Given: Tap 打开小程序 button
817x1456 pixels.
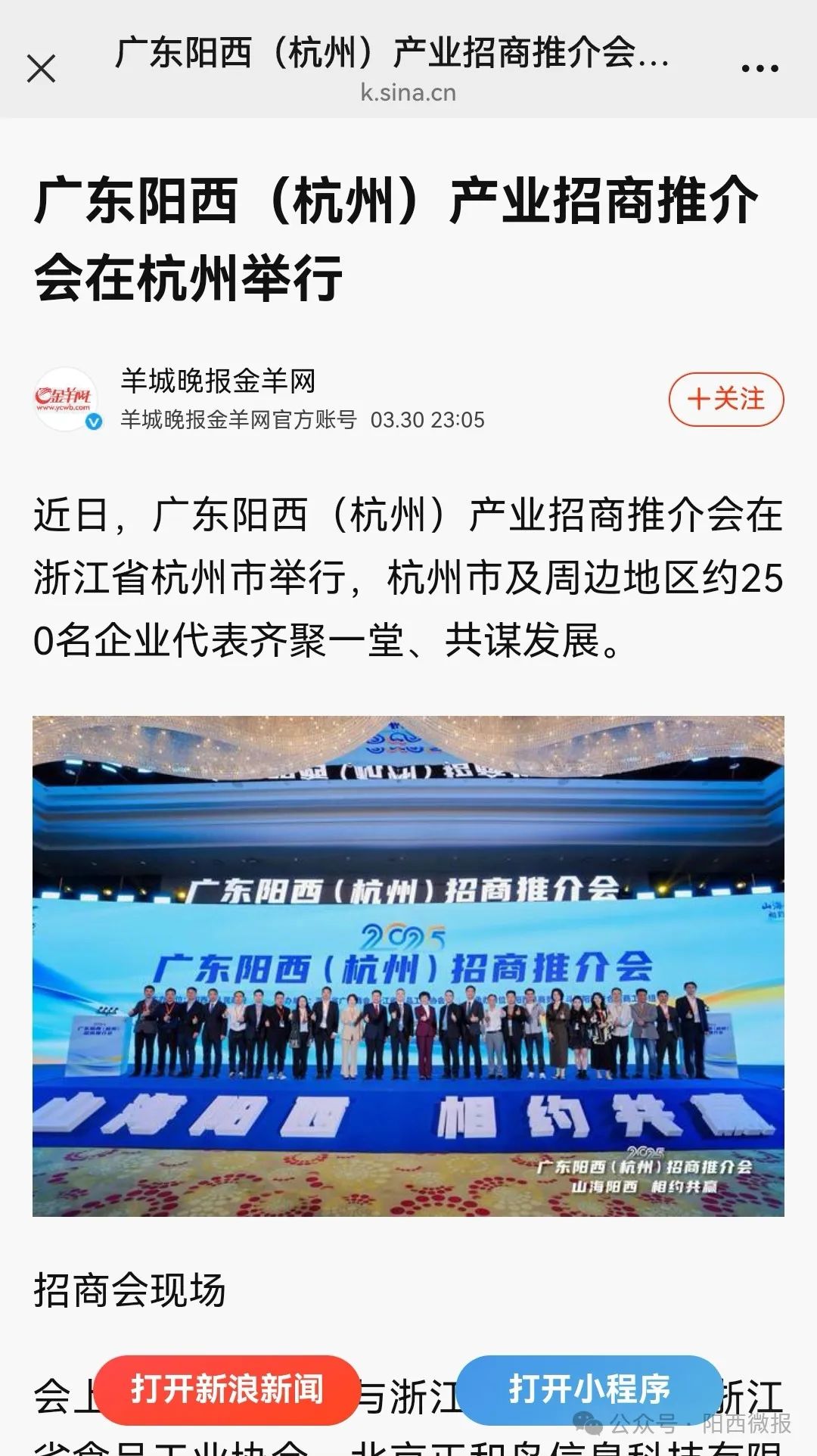Looking at the screenshot, I should [x=589, y=1389].
